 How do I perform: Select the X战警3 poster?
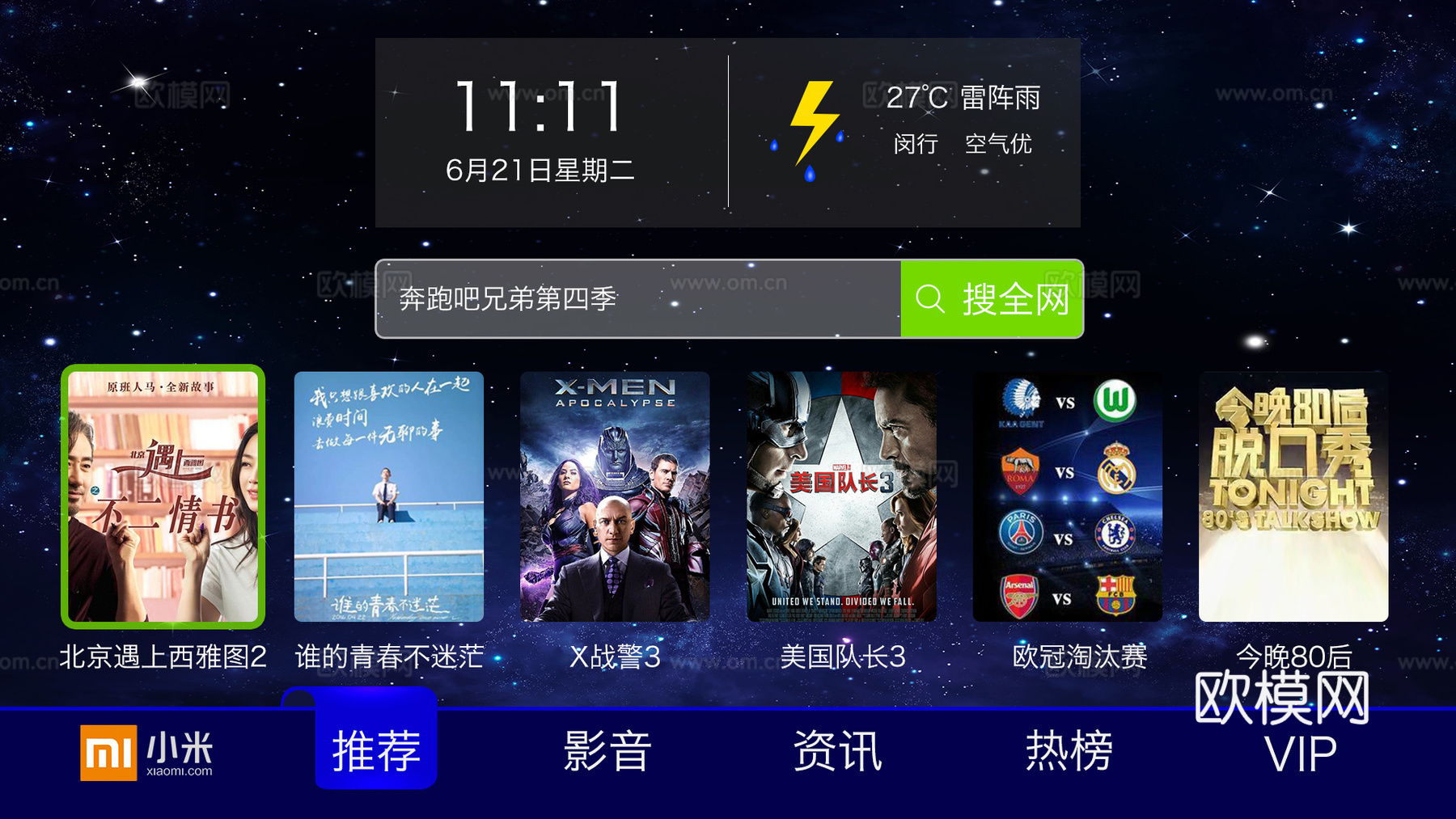[615, 496]
